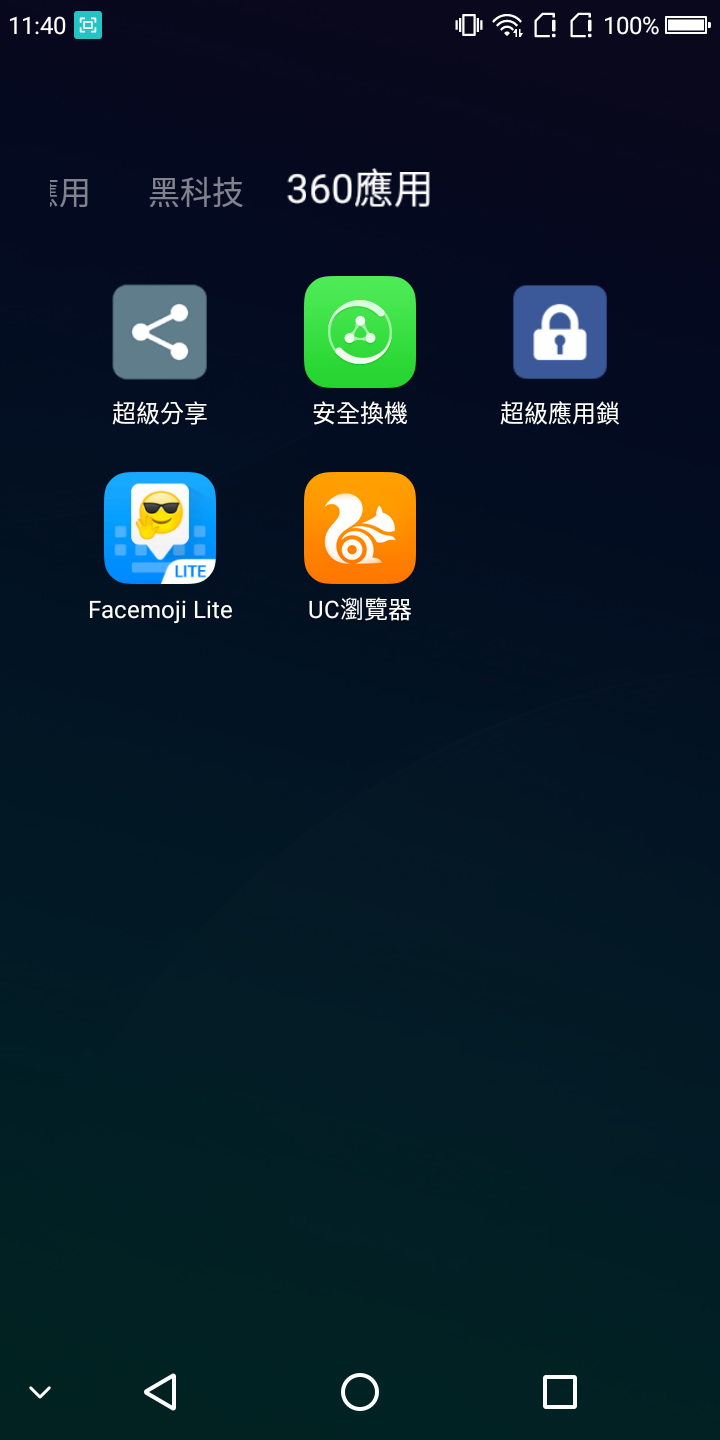The width and height of the screenshot is (720, 1440).
Task: Select the 360應用 tab
Action: [x=359, y=189]
